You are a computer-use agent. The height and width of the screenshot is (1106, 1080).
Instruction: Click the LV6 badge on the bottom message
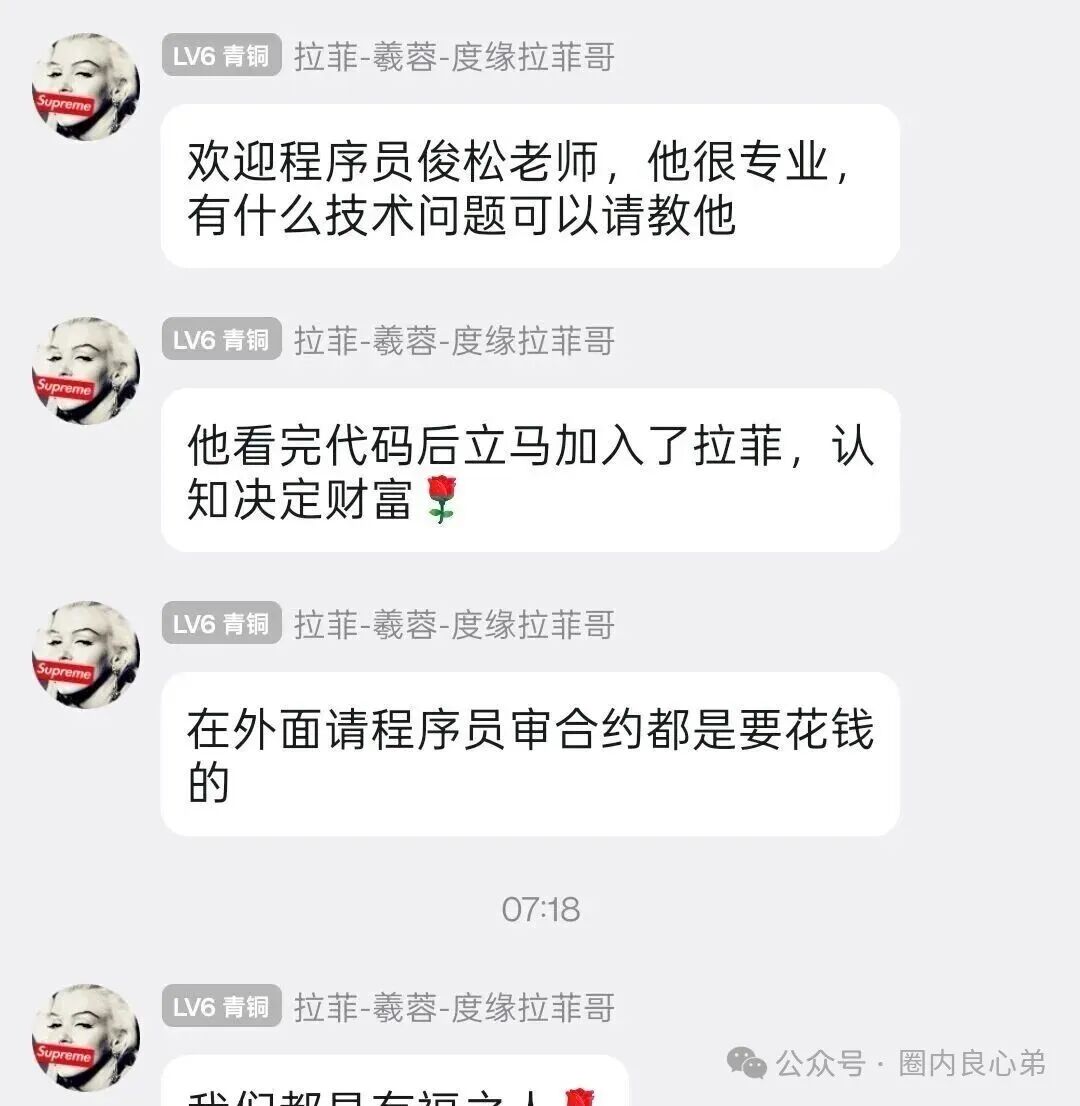click(x=220, y=1010)
